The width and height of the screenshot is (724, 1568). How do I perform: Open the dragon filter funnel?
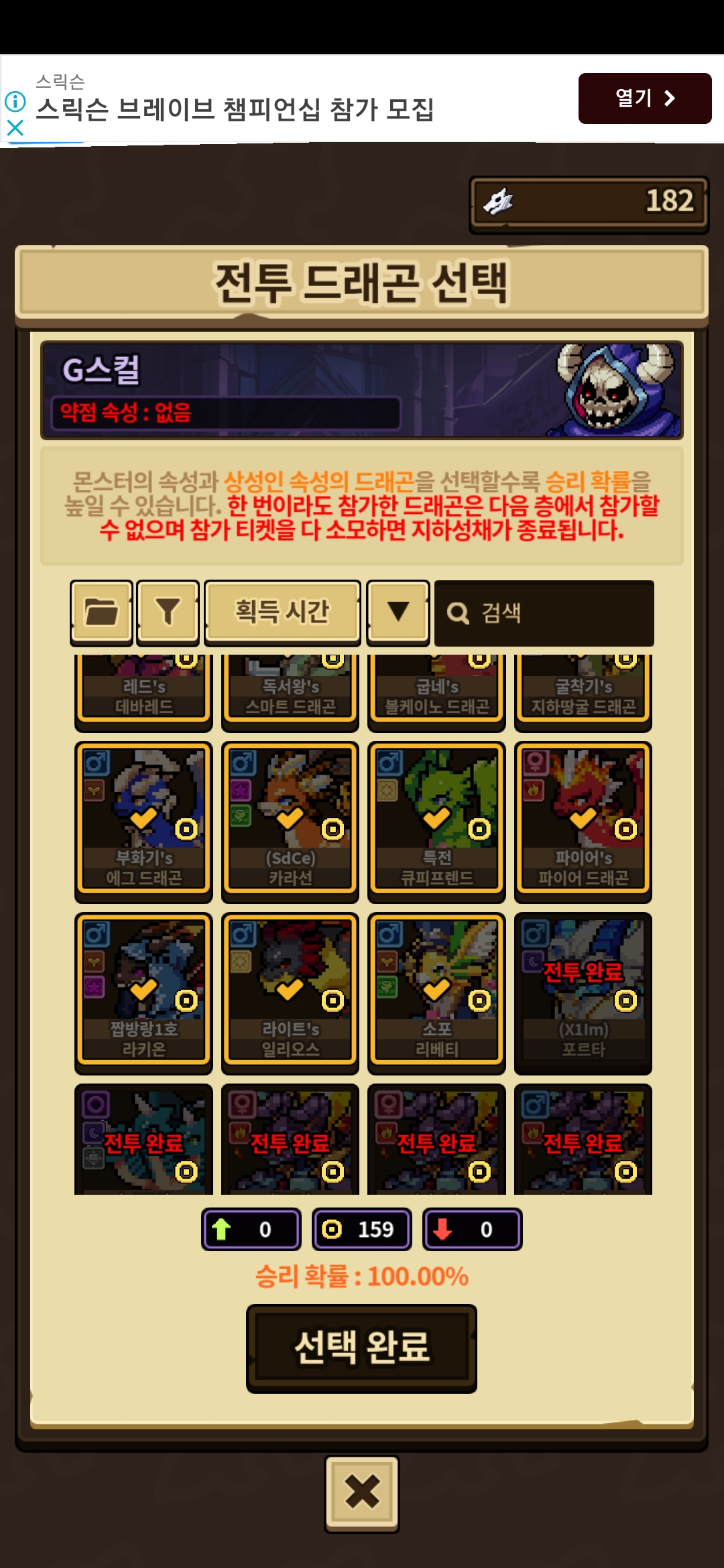(x=168, y=612)
